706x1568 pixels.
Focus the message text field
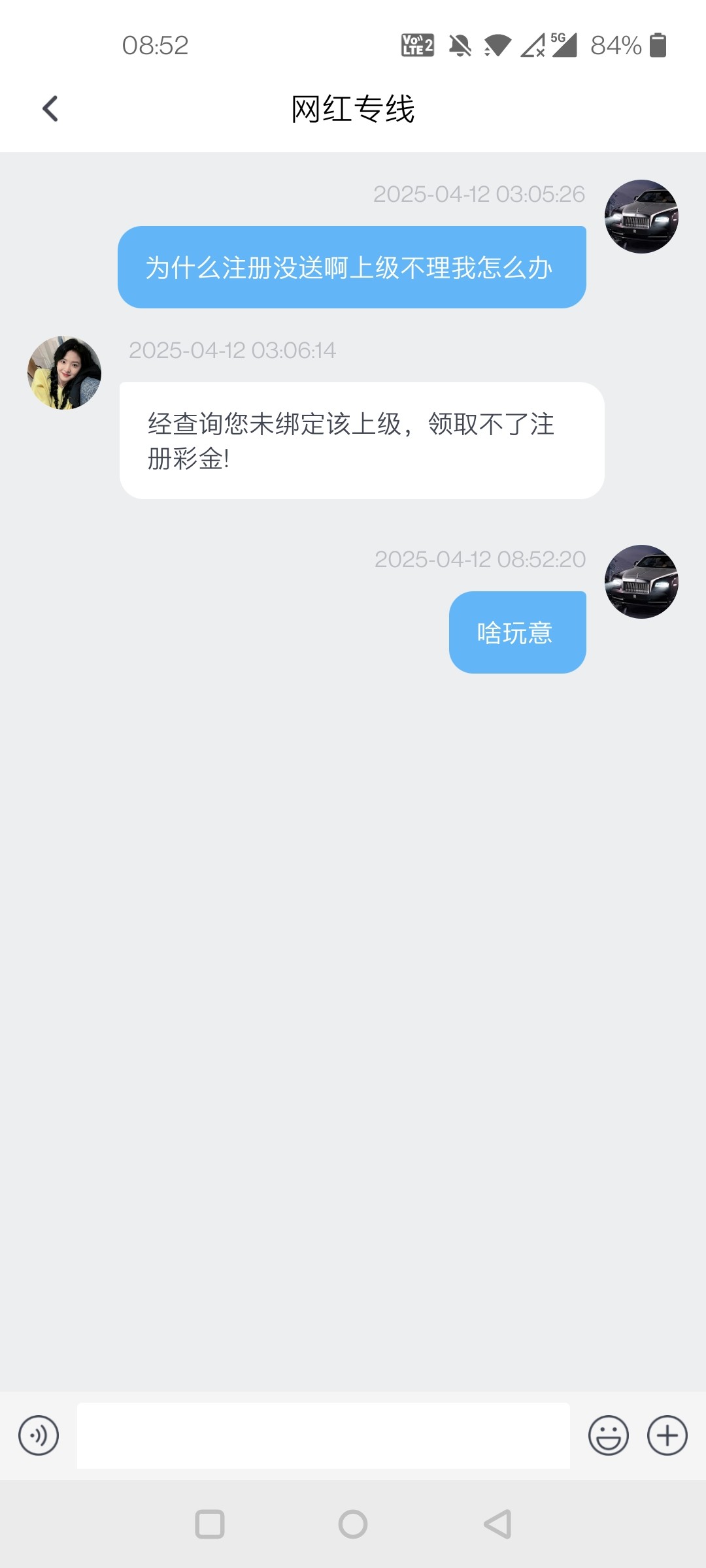click(323, 1435)
